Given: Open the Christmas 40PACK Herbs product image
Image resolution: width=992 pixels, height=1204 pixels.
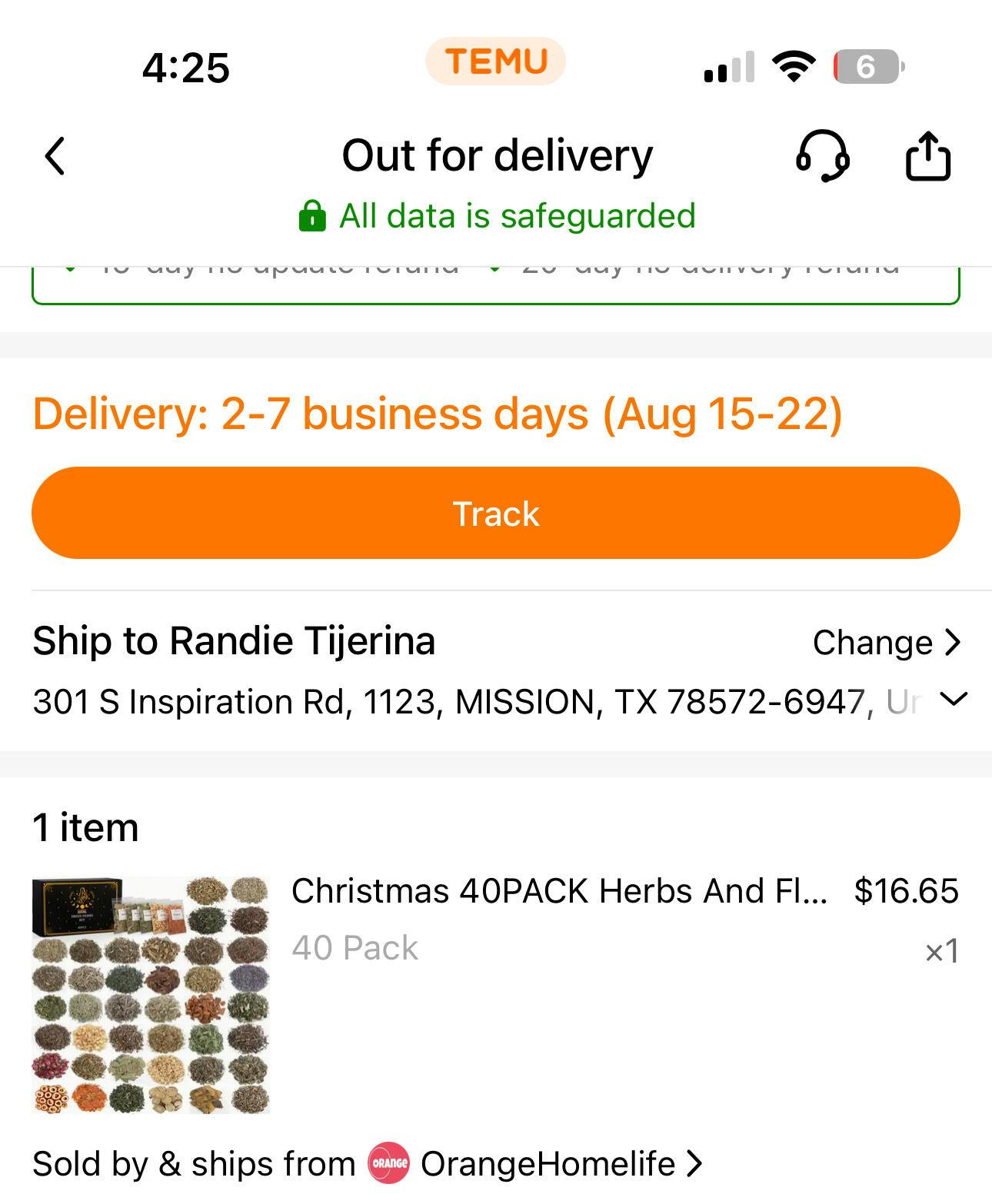Looking at the screenshot, I should click(151, 995).
